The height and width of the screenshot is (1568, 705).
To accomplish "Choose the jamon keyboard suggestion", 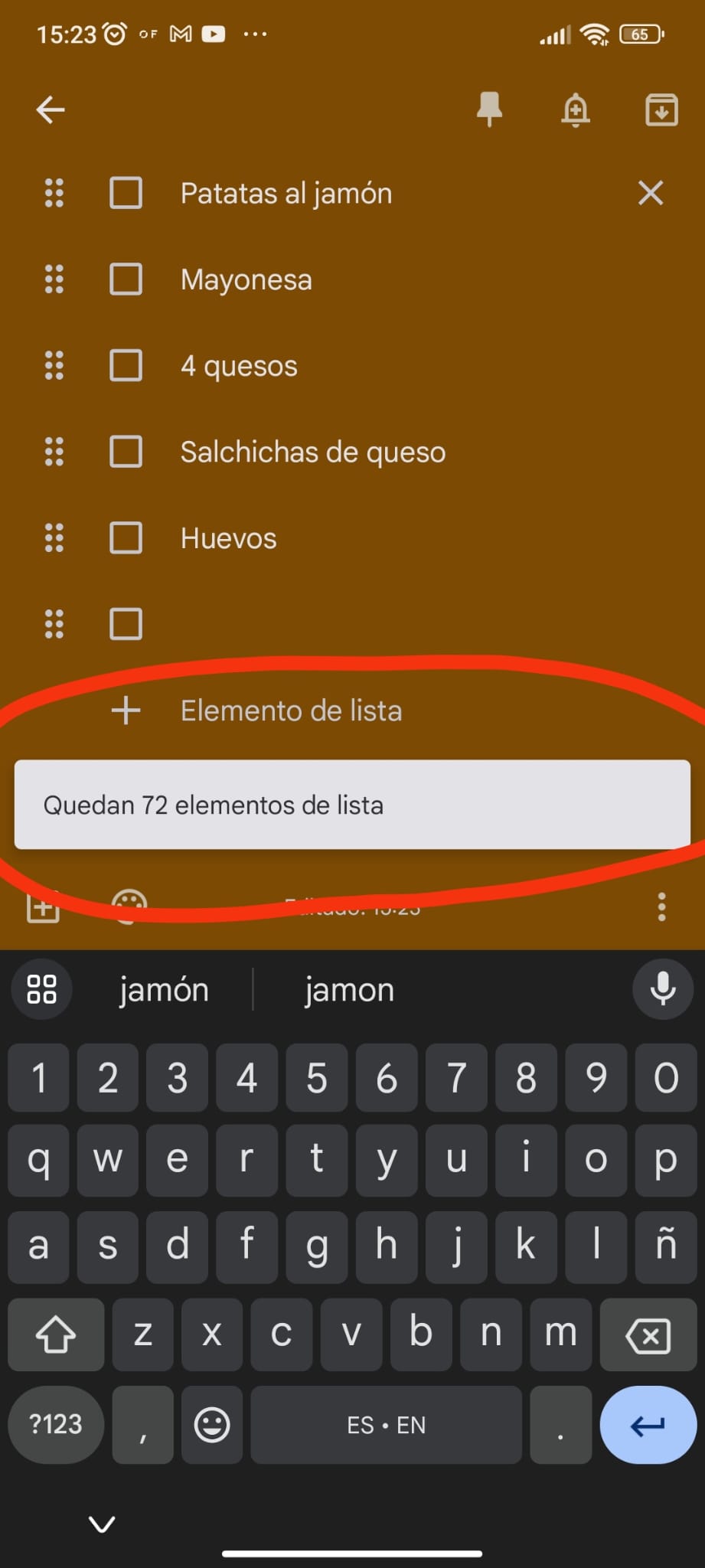I will pos(349,990).
